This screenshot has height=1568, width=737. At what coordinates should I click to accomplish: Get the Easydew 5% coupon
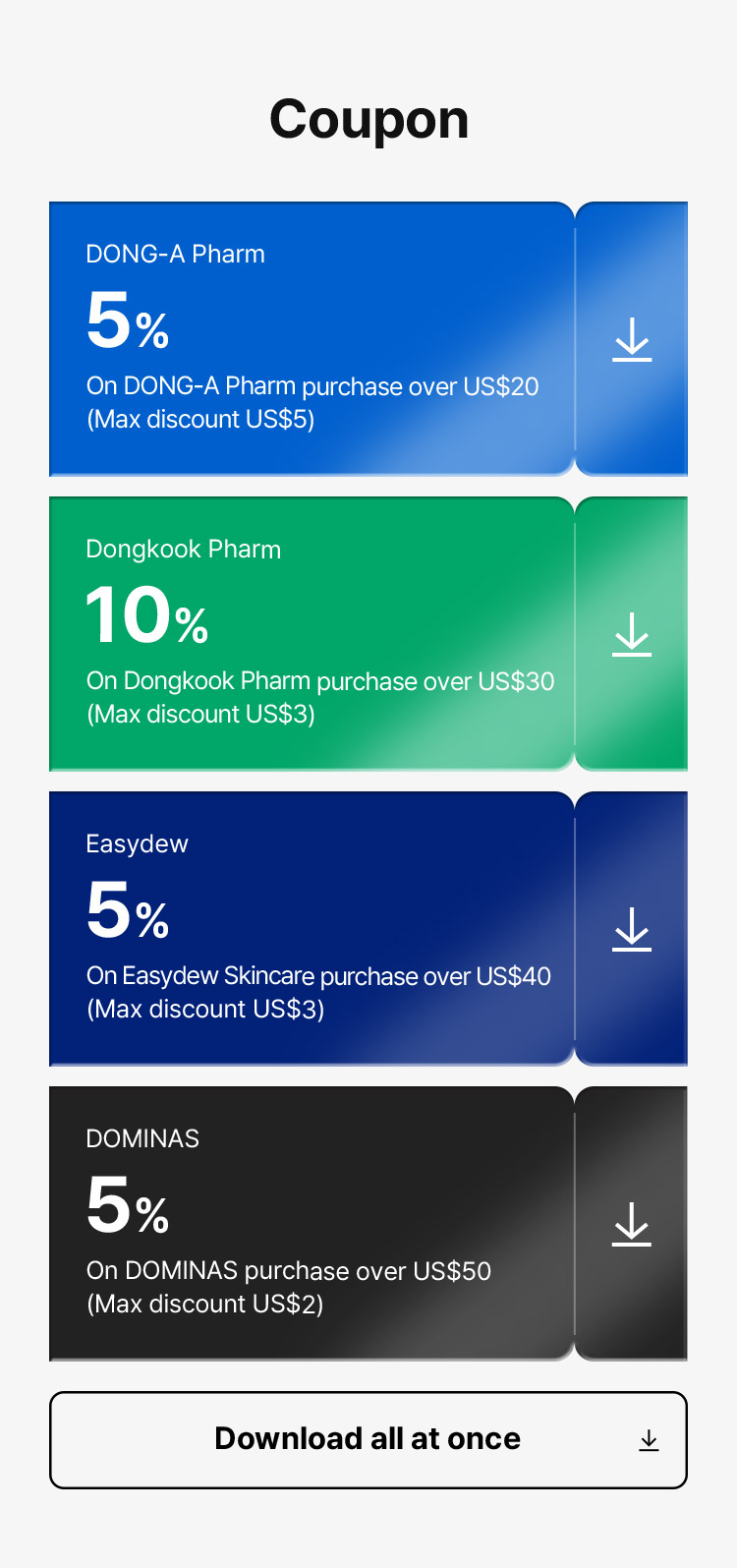pyautogui.click(x=632, y=929)
